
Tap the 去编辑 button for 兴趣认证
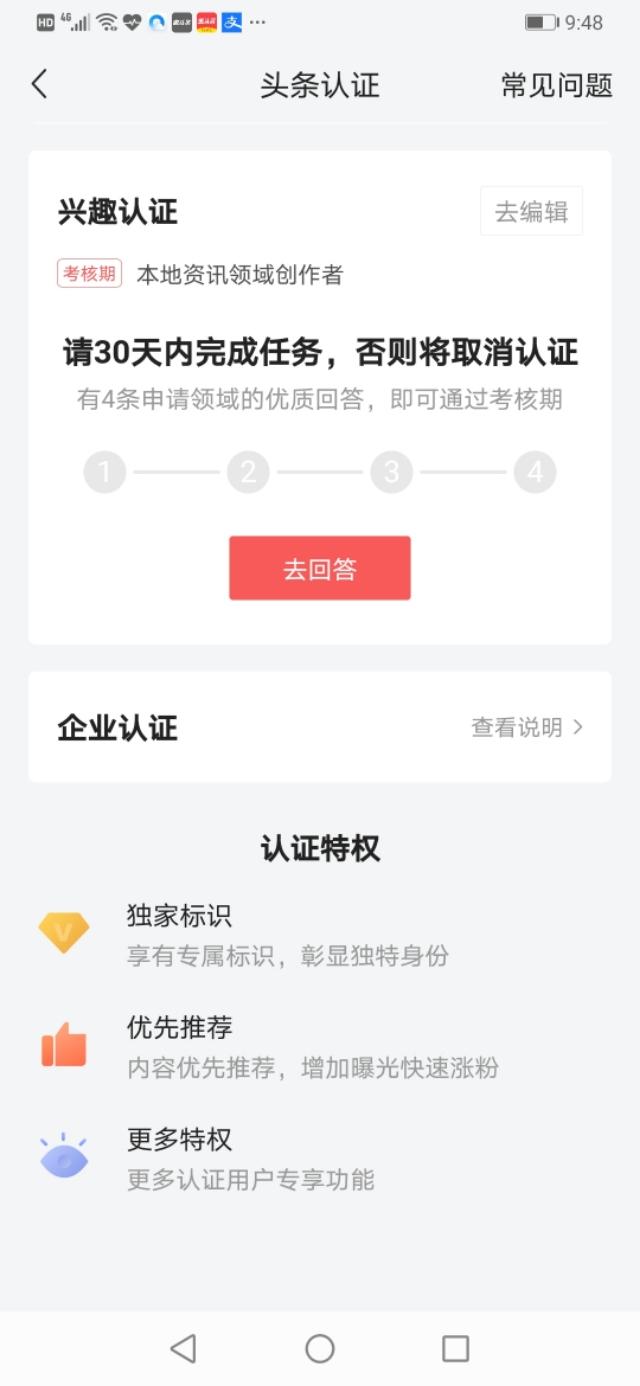[x=531, y=211]
